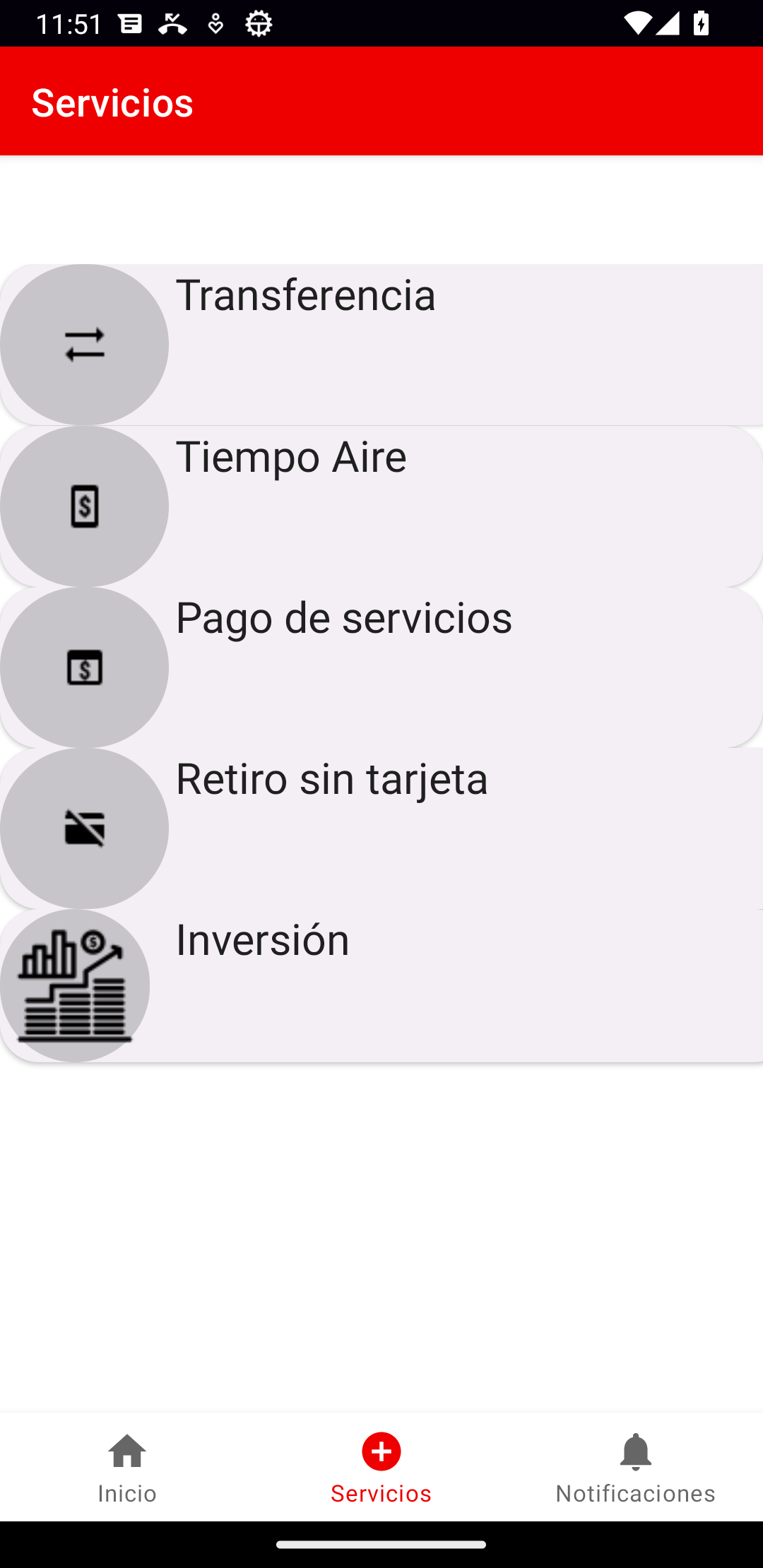Tap the Tiempo Aire phone recharge icon
Screen dimensions: 763x1568
click(x=84, y=505)
